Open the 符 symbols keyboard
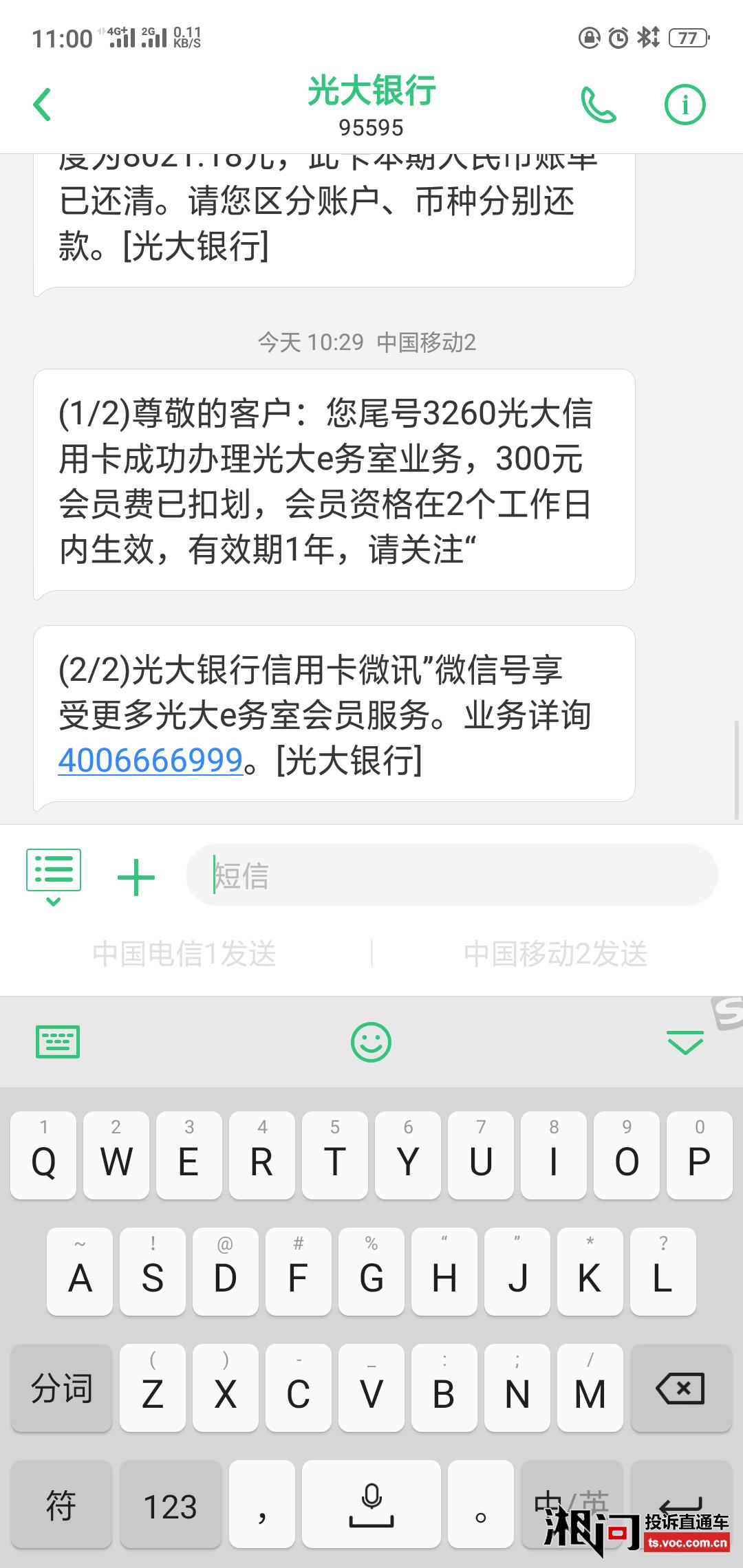 (61, 1506)
